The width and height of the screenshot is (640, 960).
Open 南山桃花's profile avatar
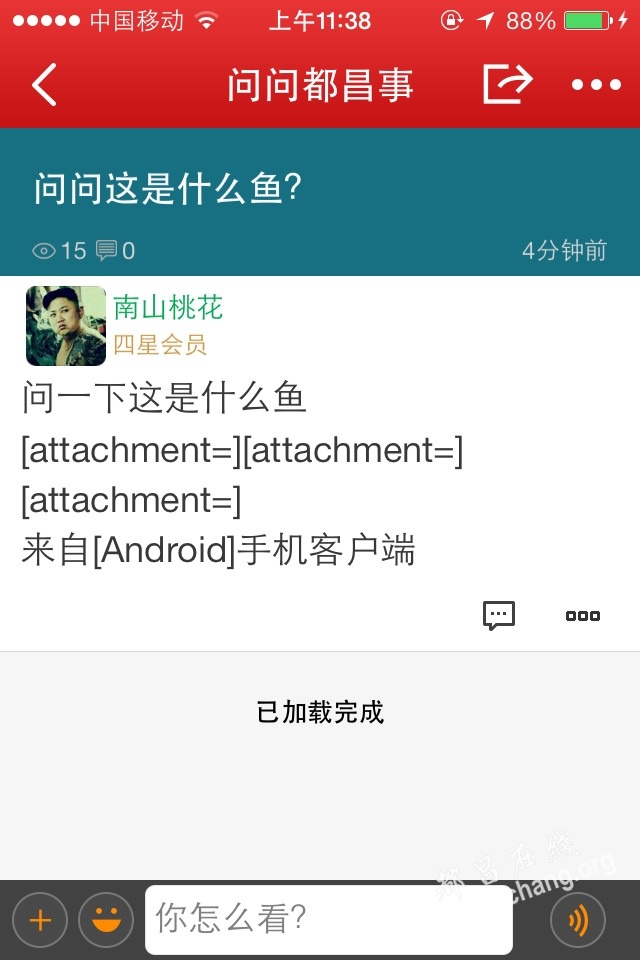(x=66, y=326)
